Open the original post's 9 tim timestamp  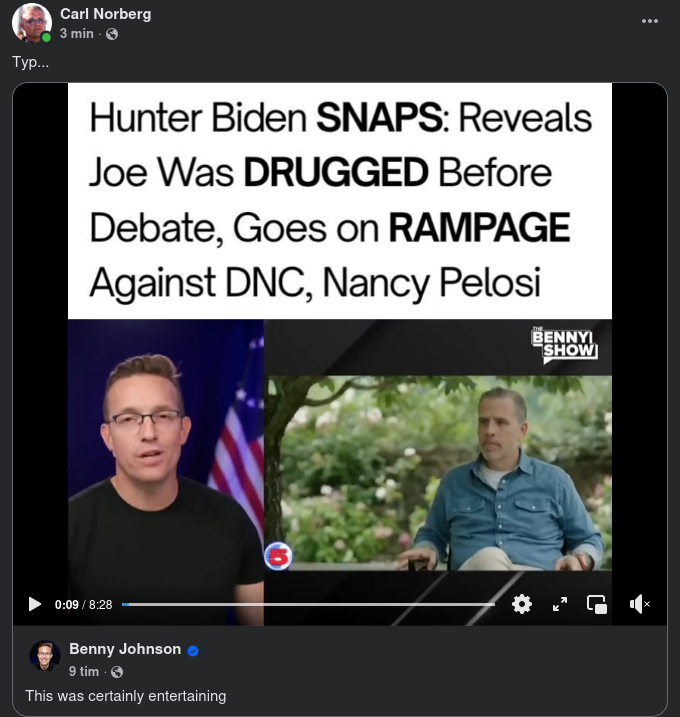[x=83, y=671]
